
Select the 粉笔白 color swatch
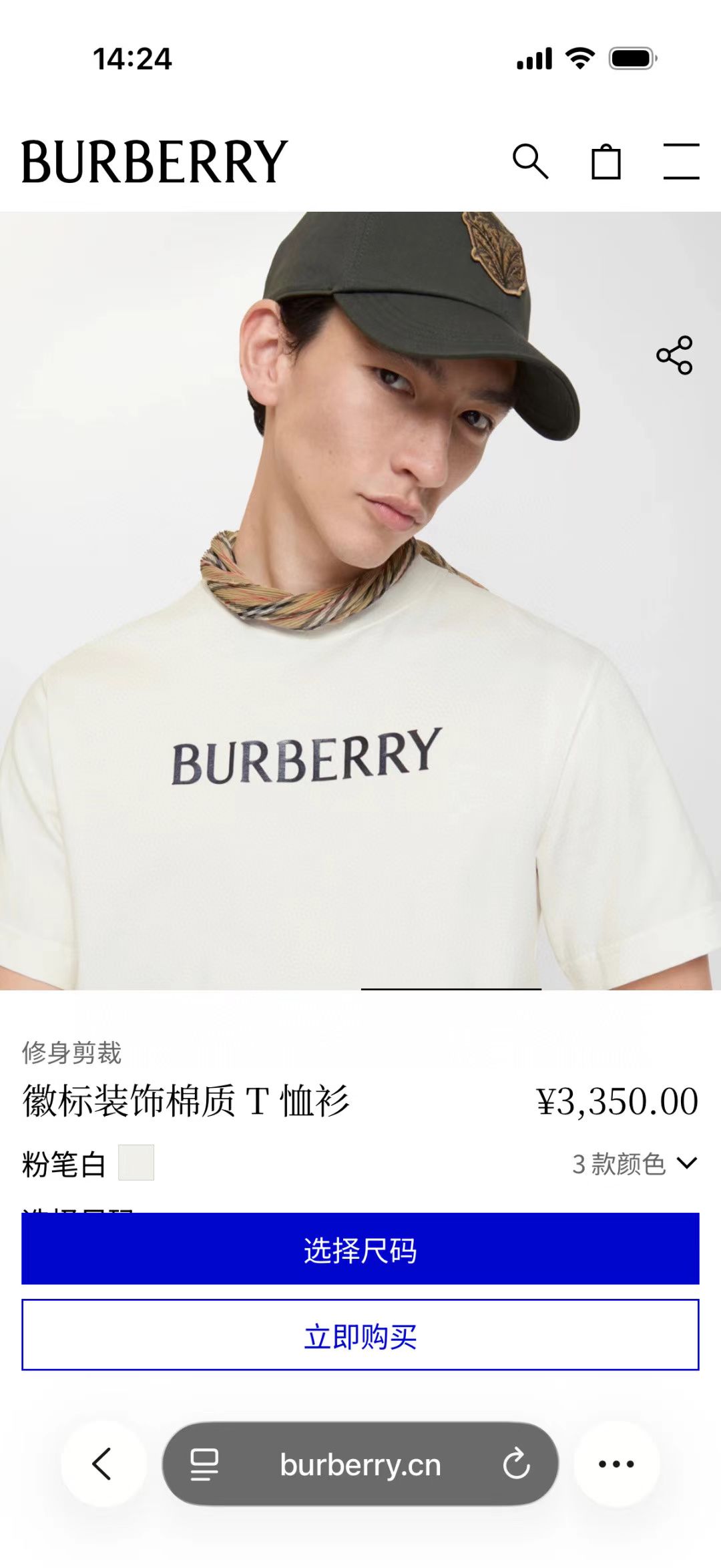click(136, 1163)
